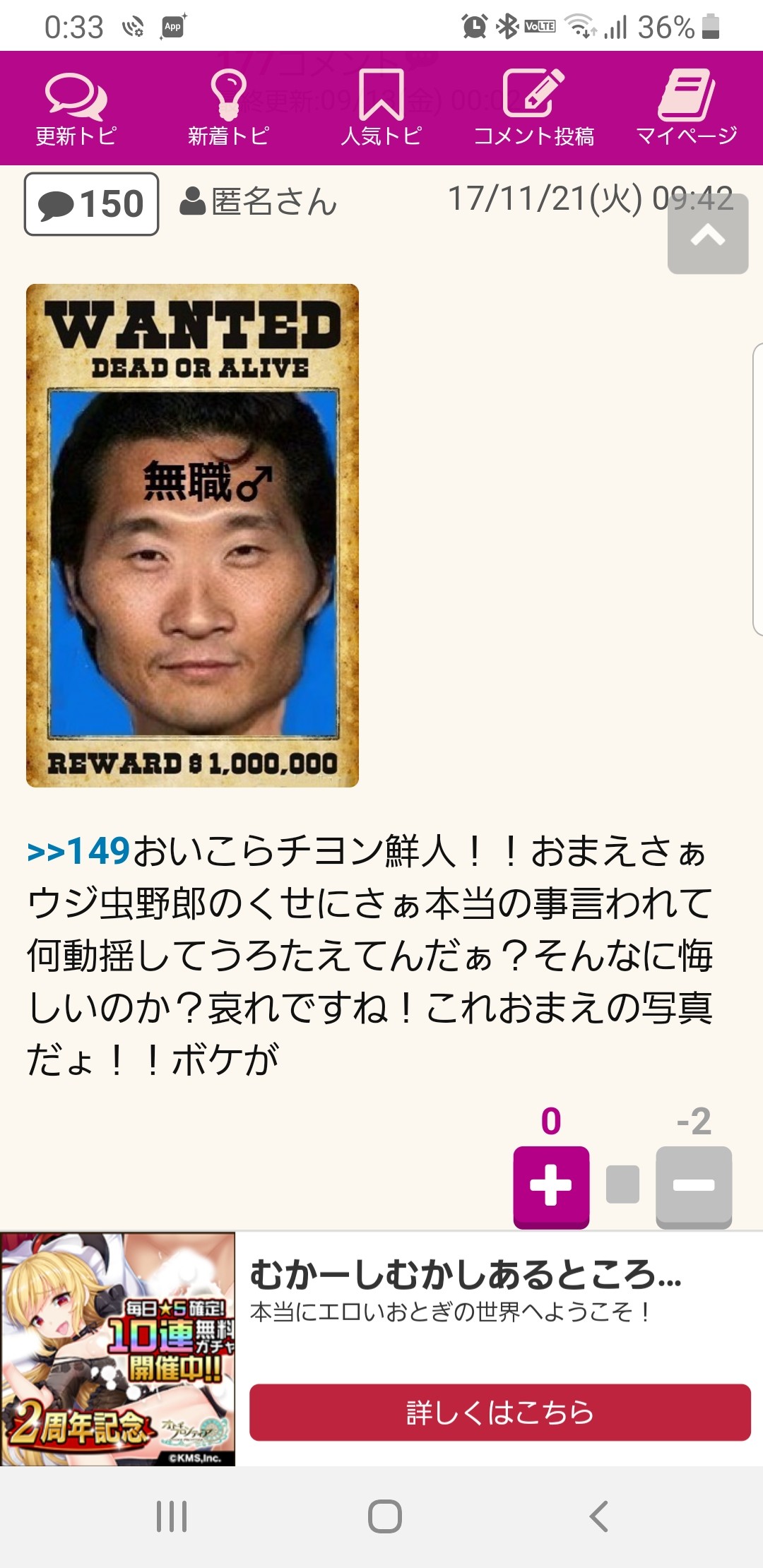Open the WANTED poster image in comment 150

[x=192, y=535]
